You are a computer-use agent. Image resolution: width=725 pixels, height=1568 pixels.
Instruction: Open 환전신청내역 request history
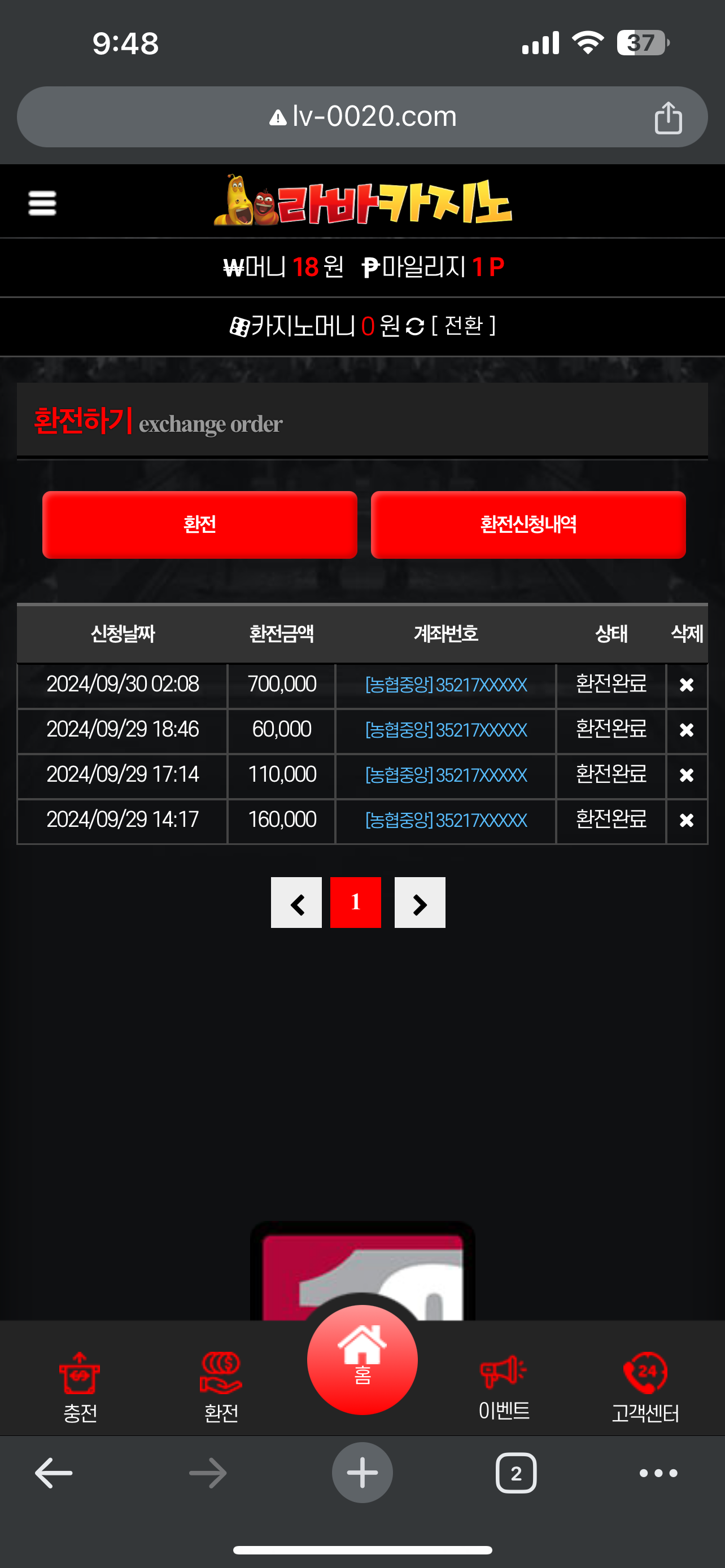pyautogui.click(x=529, y=525)
